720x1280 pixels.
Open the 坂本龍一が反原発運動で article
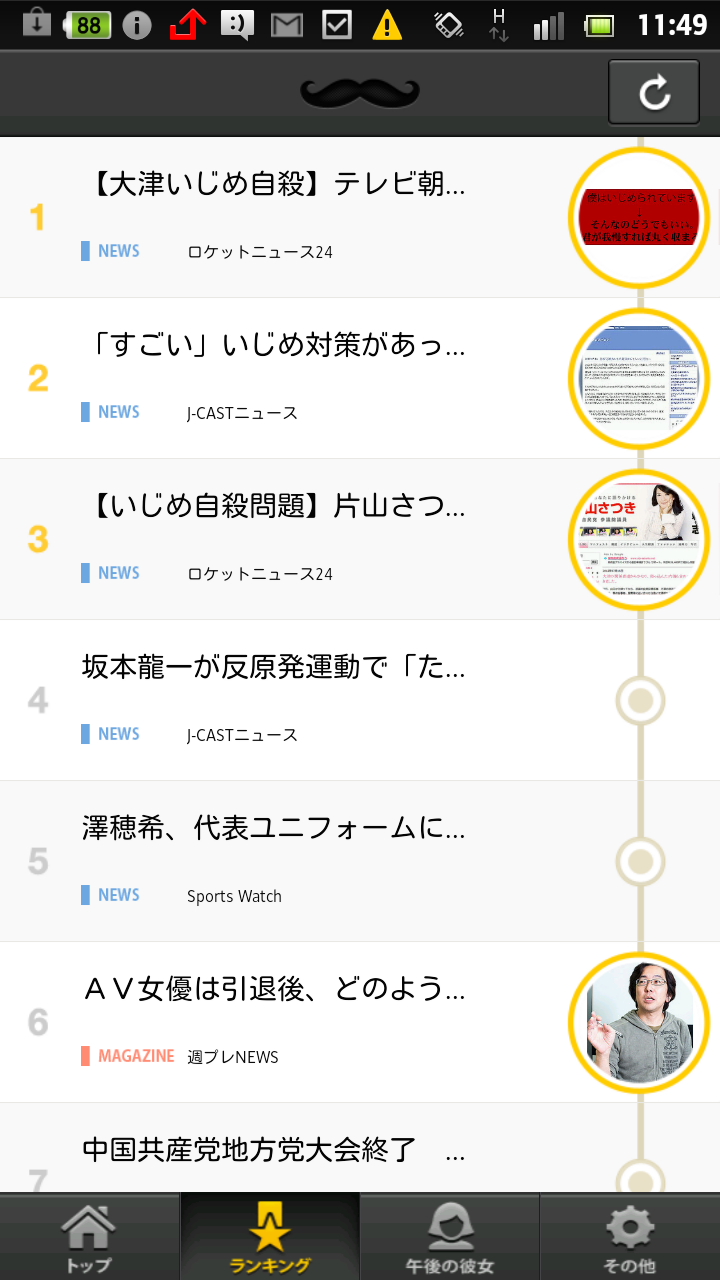360,700
